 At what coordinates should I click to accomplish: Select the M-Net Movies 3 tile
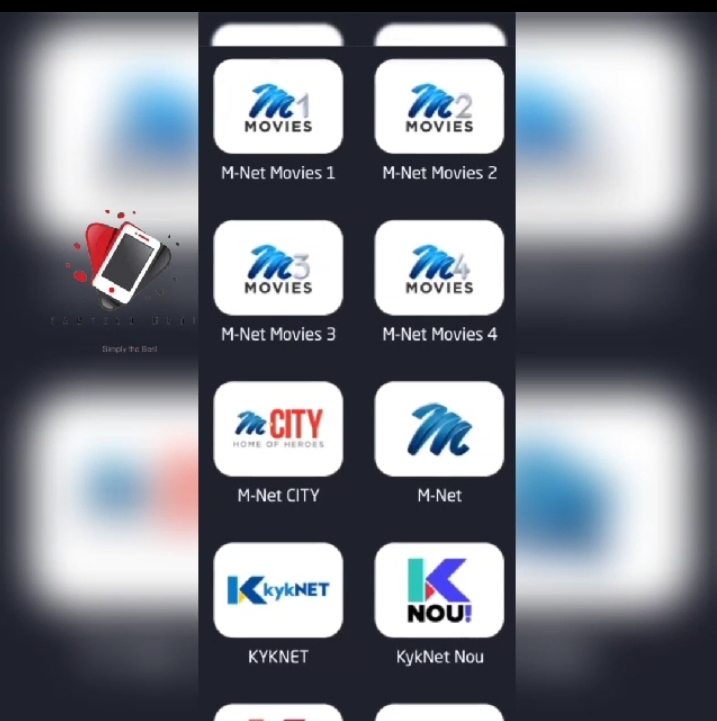pyautogui.click(x=278, y=268)
